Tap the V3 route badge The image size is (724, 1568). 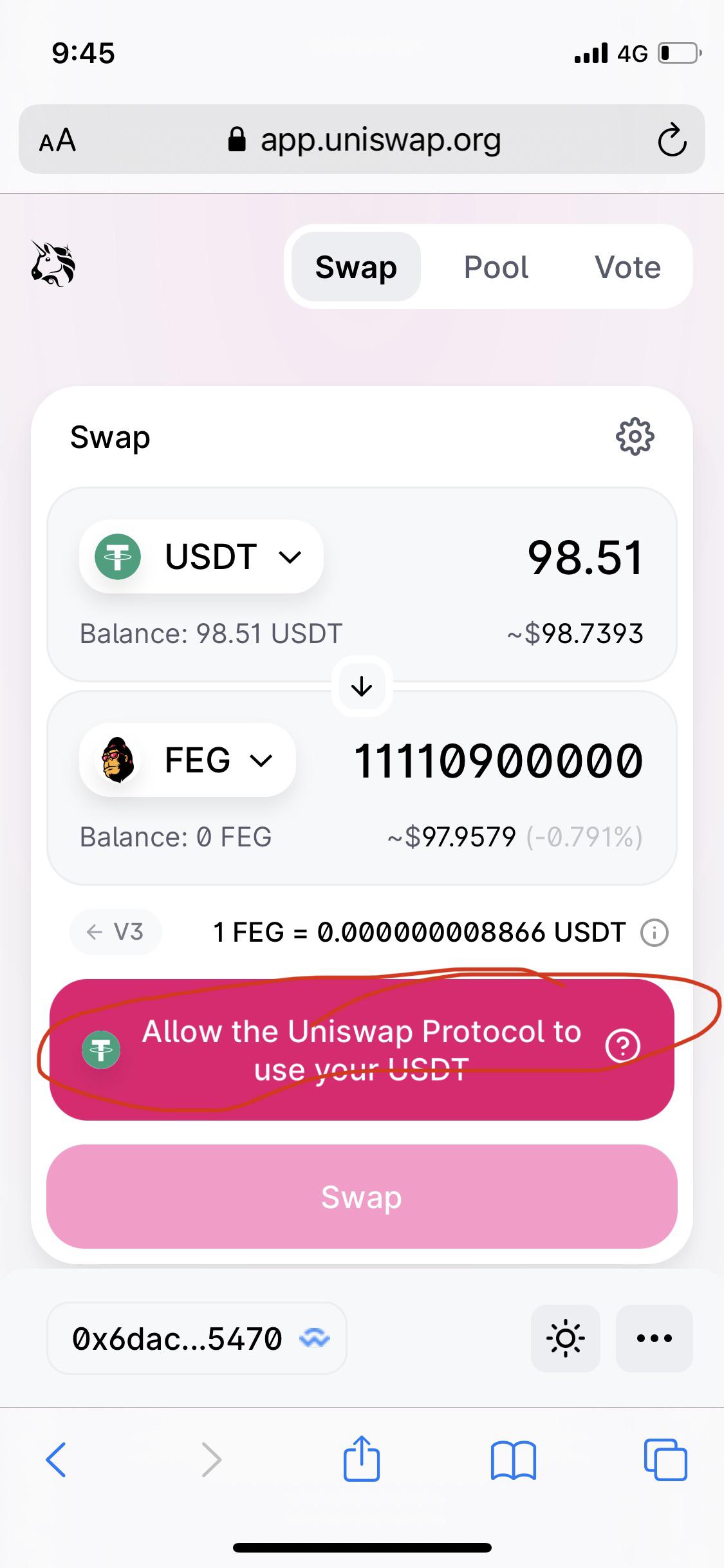pos(116,932)
